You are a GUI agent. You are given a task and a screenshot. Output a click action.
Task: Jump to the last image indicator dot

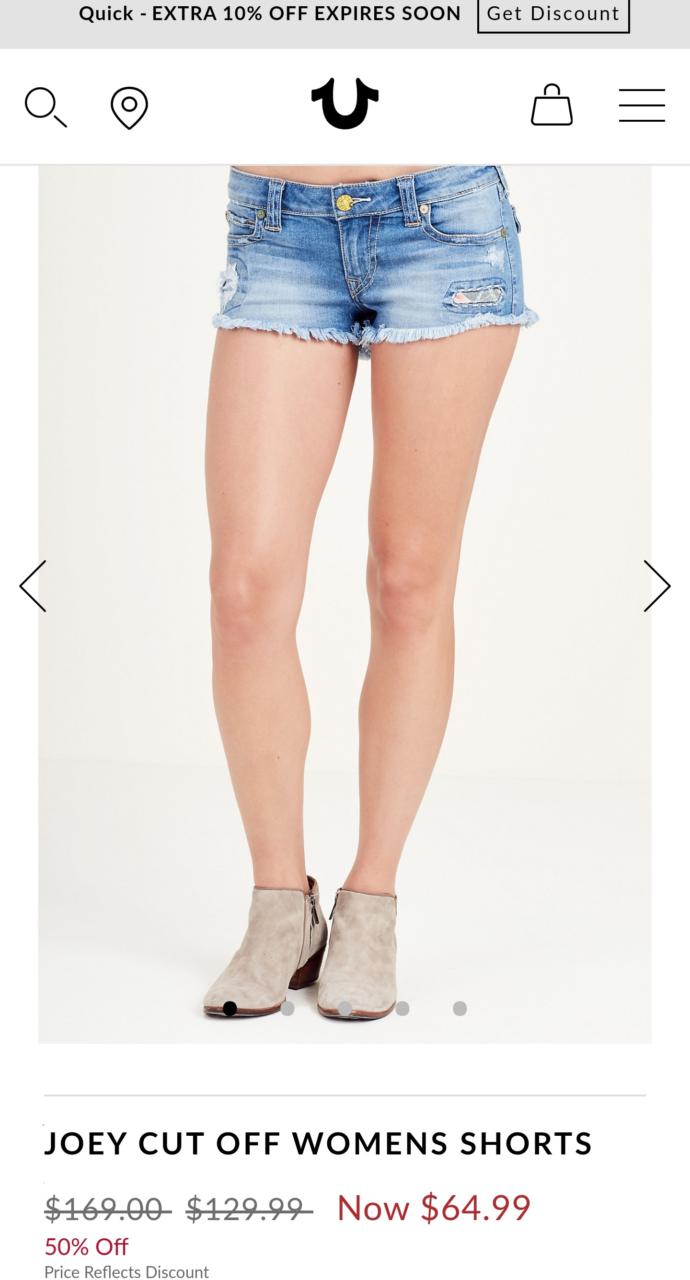click(x=460, y=1008)
